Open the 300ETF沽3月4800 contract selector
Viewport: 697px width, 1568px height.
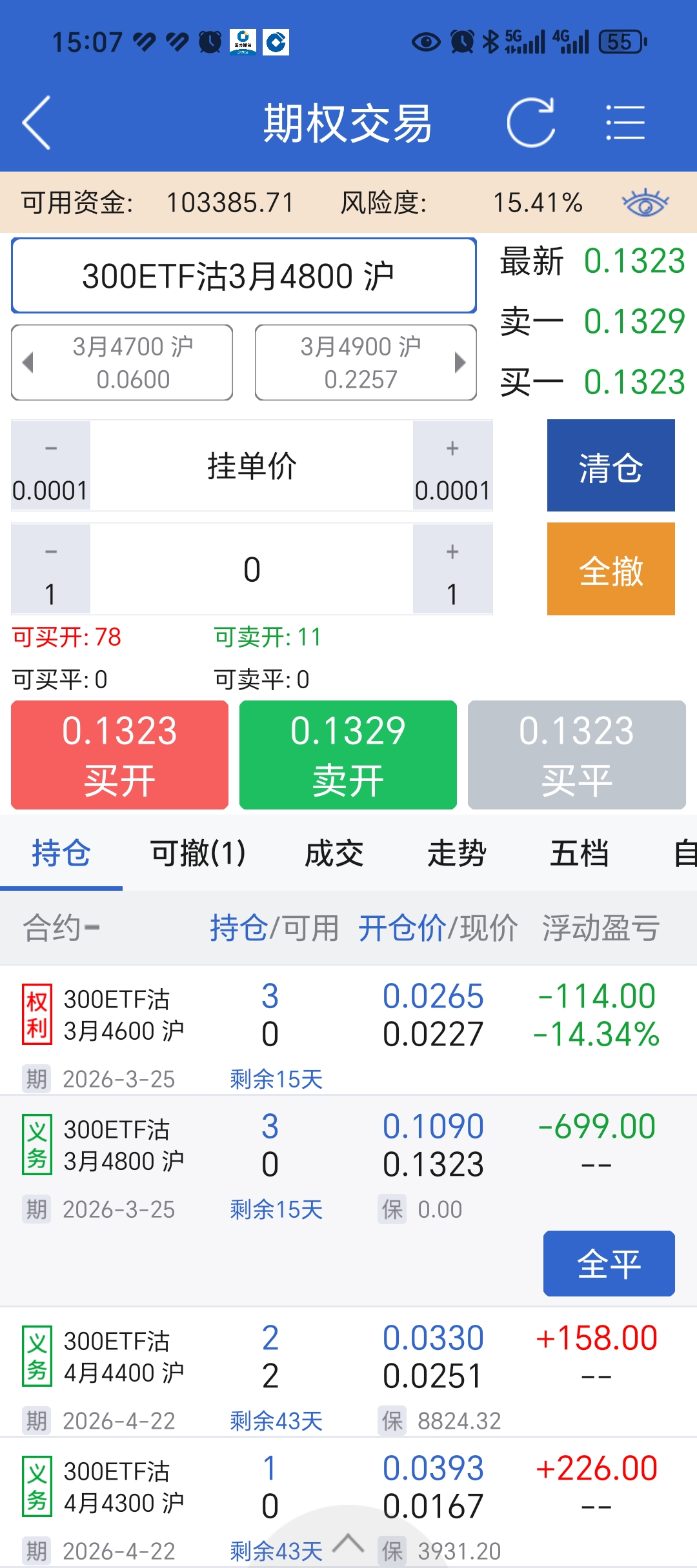[244, 276]
